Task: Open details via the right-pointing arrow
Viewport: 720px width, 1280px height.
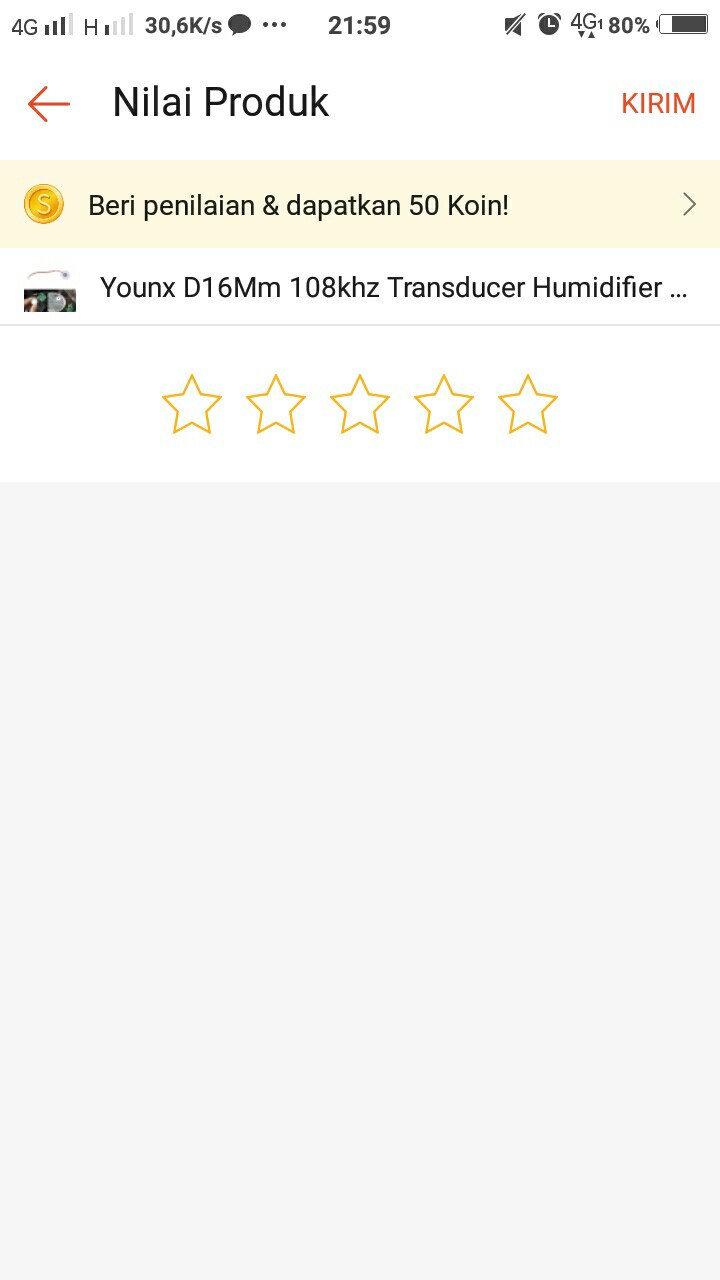Action: pos(688,204)
